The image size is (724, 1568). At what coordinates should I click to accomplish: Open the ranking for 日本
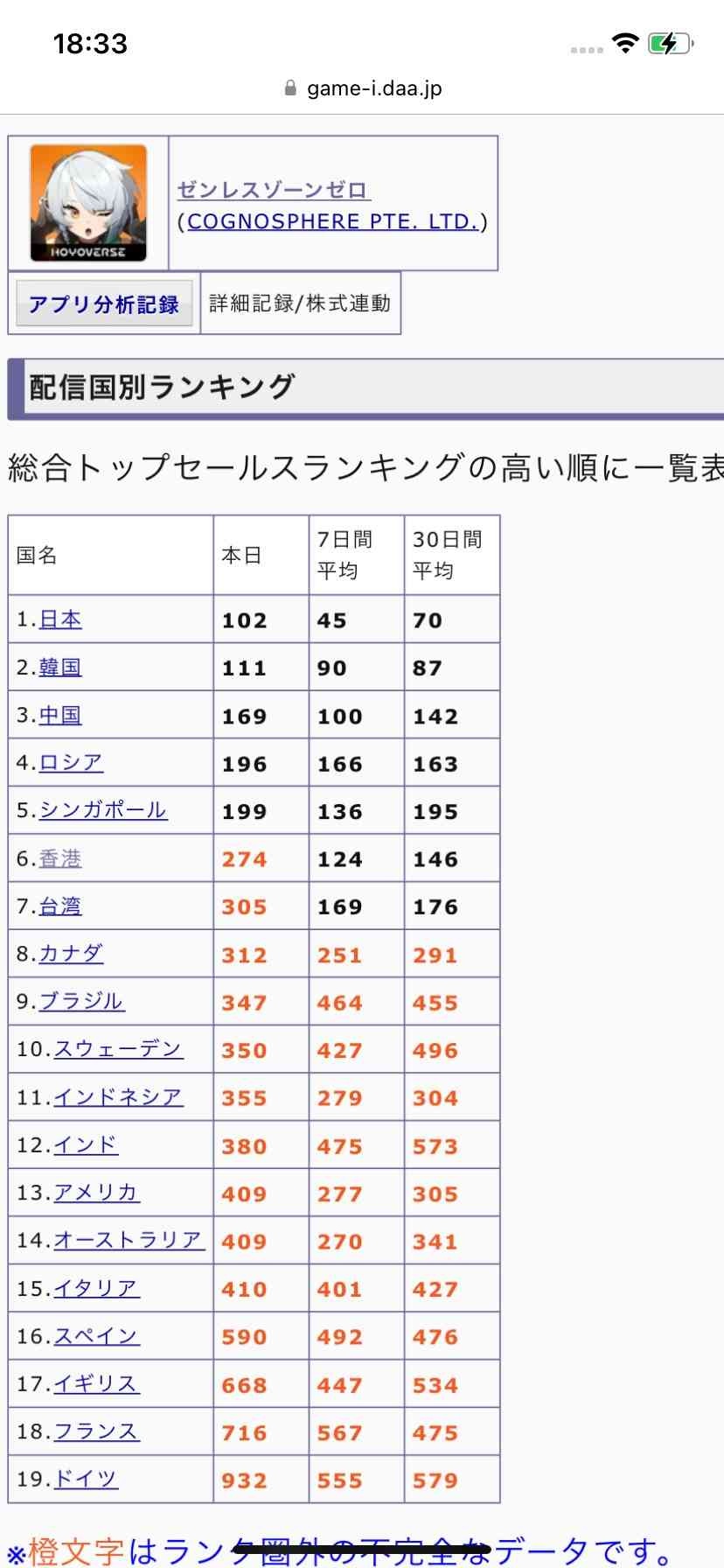pos(60,619)
